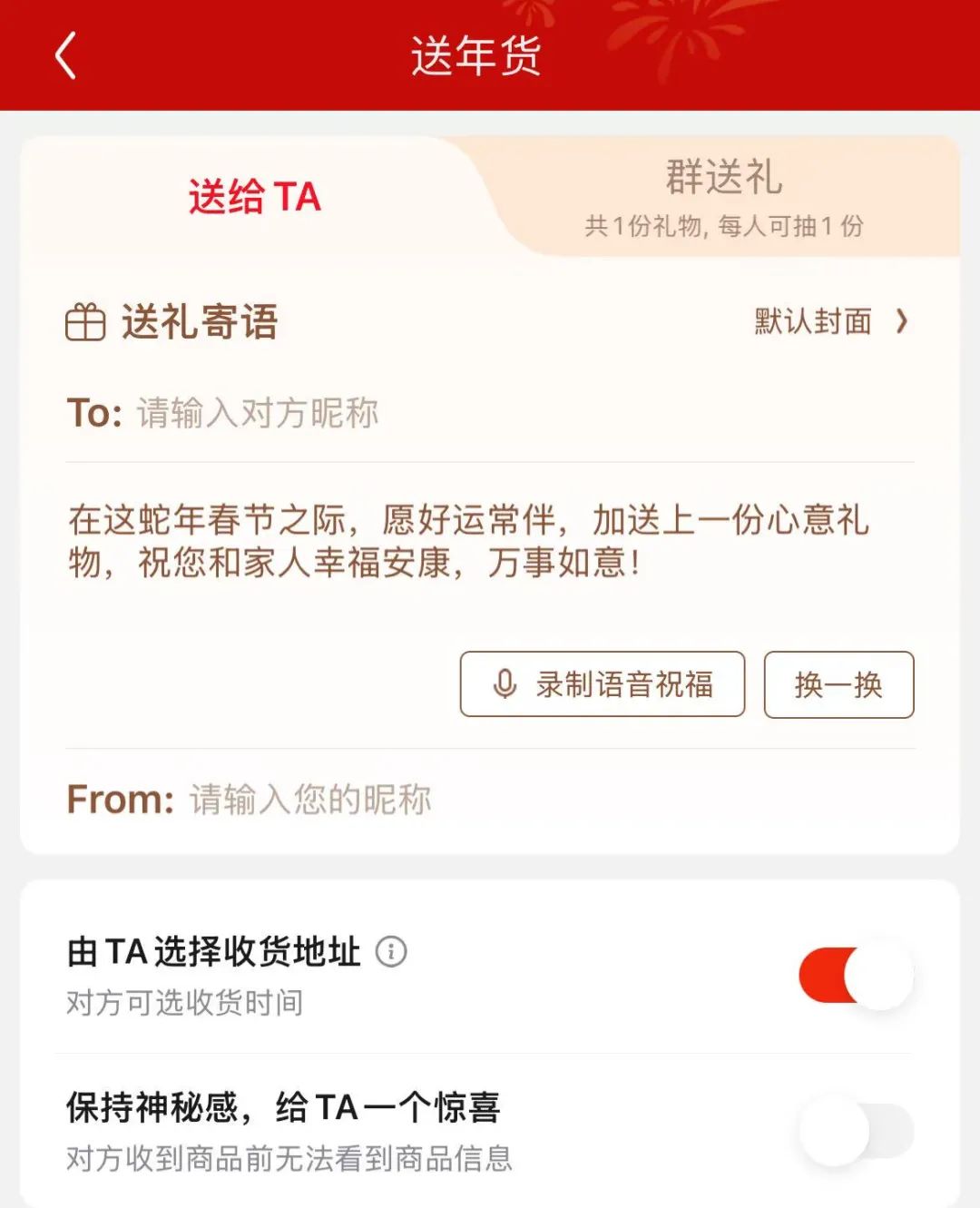Viewport: 980px width, 1208px height.
Task: Tap 换一换 to change the greeting
Action: tap(838, 684)
